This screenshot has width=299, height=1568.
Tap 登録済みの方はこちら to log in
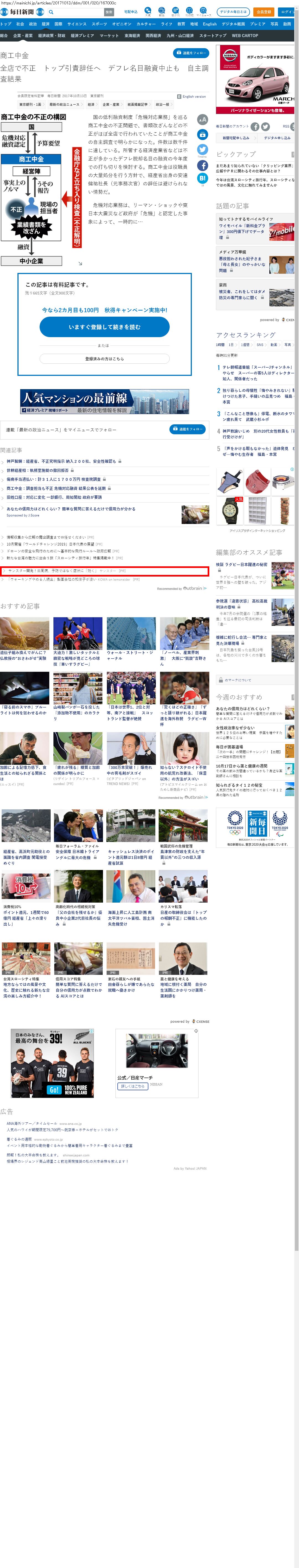[104, 358]
